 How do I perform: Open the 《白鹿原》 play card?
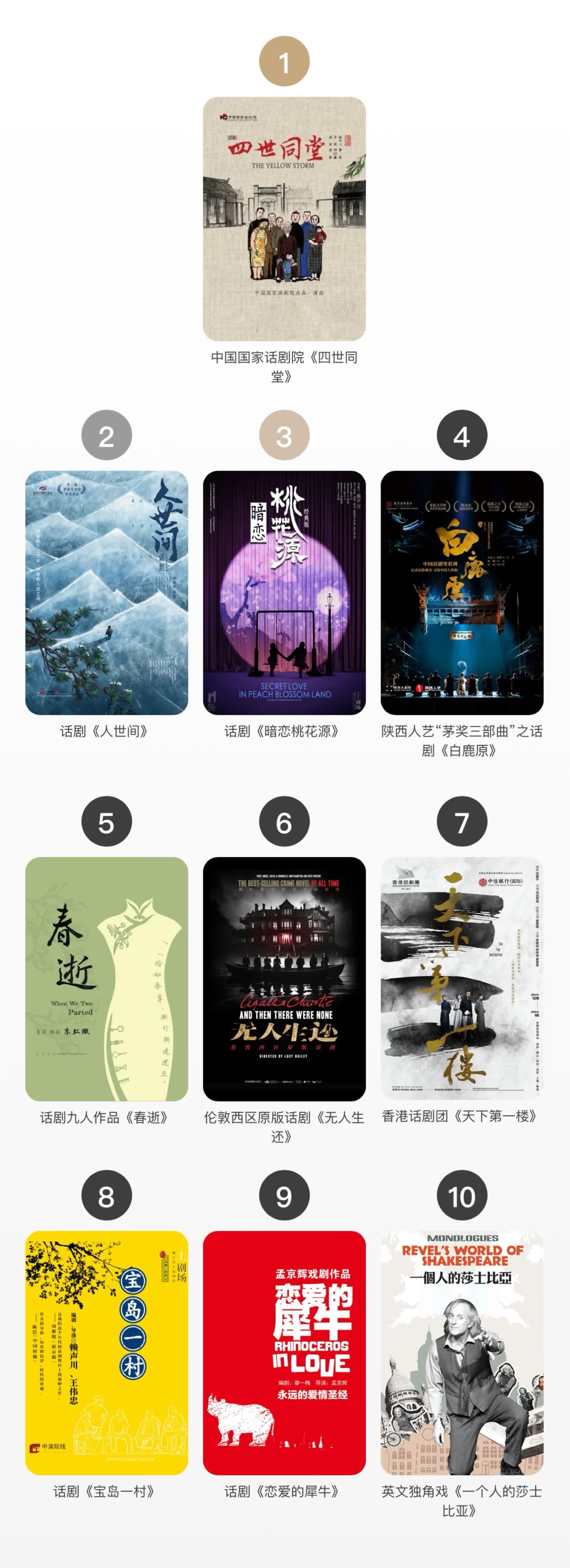point(462,592)
